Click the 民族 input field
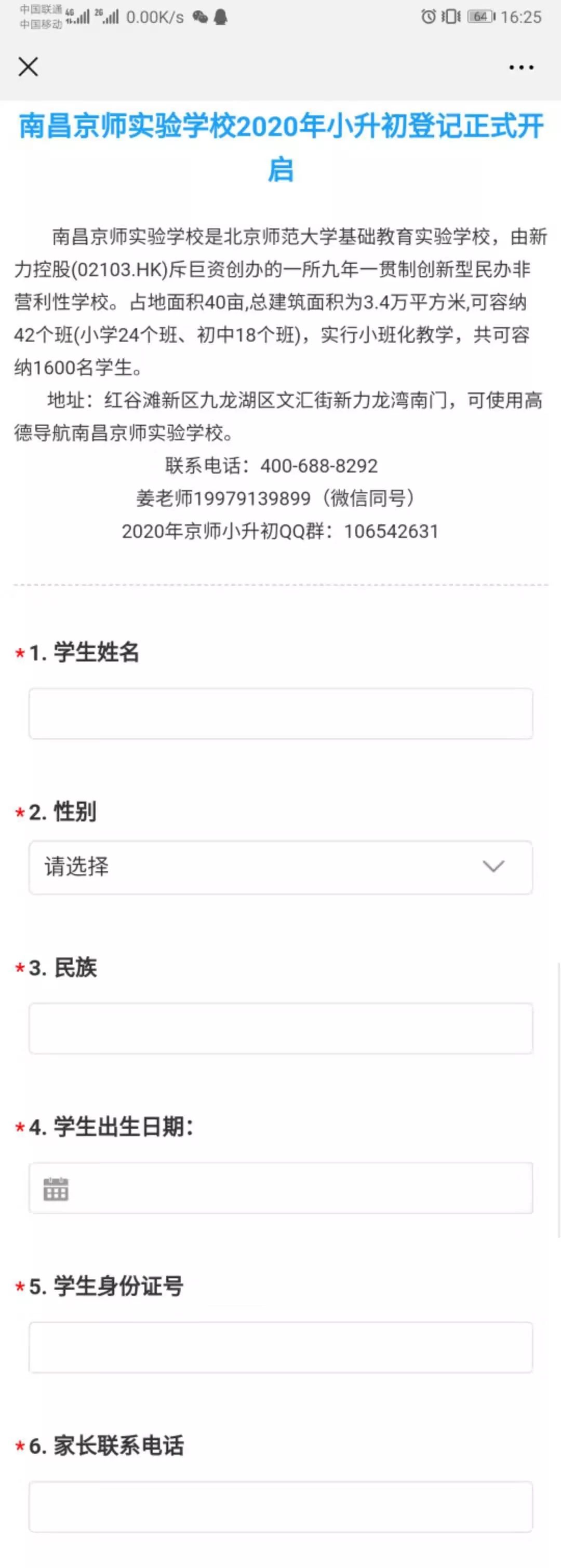The image size is (561, 1568). [280, 1028]
